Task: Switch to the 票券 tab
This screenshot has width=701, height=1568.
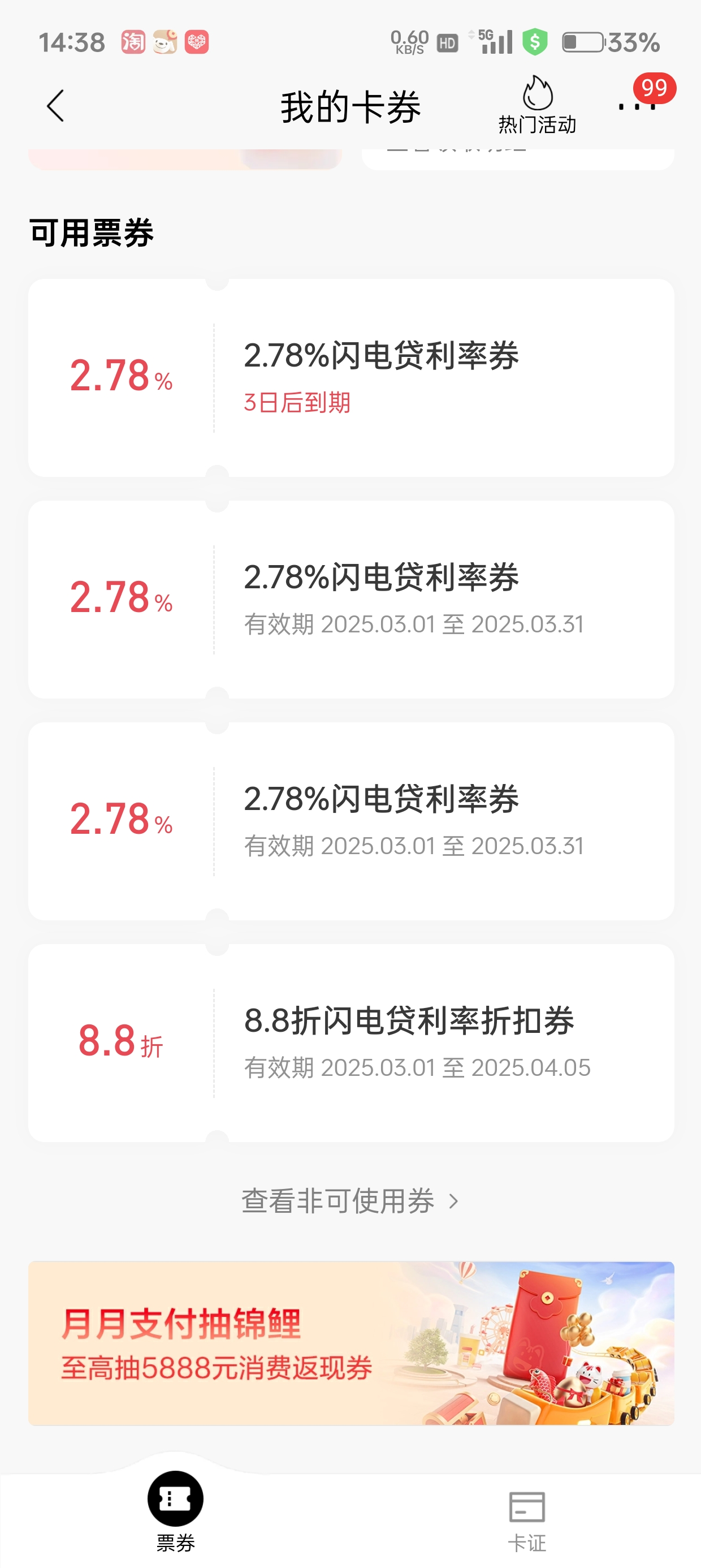Action: click(x=175, y=1511)
